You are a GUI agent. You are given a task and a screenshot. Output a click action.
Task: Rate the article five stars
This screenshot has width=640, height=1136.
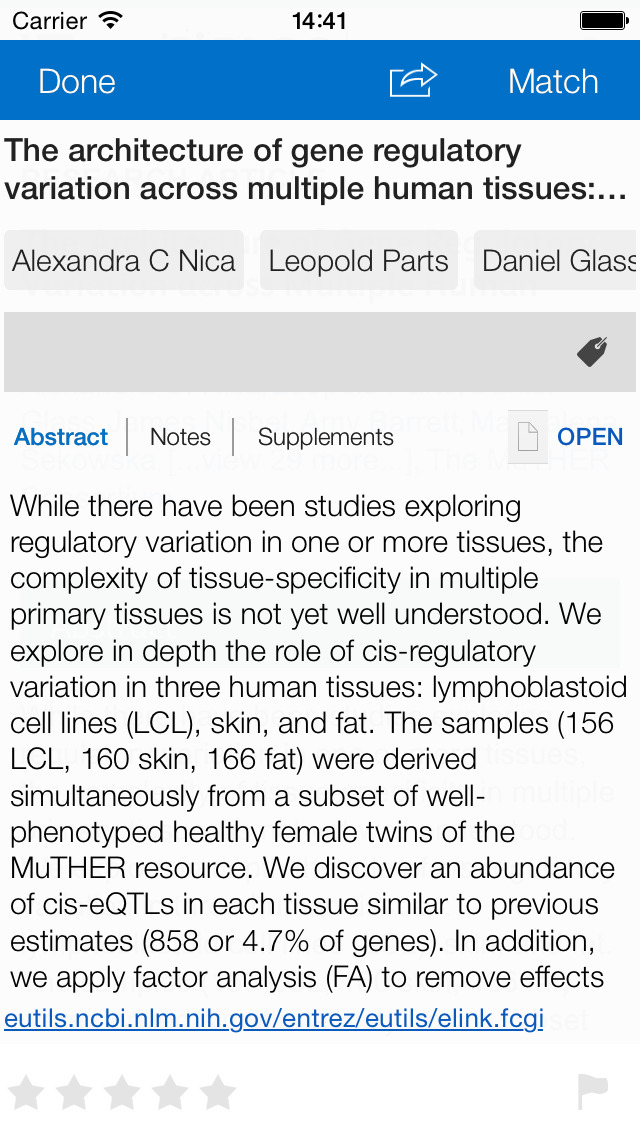tap(218, 1093)
